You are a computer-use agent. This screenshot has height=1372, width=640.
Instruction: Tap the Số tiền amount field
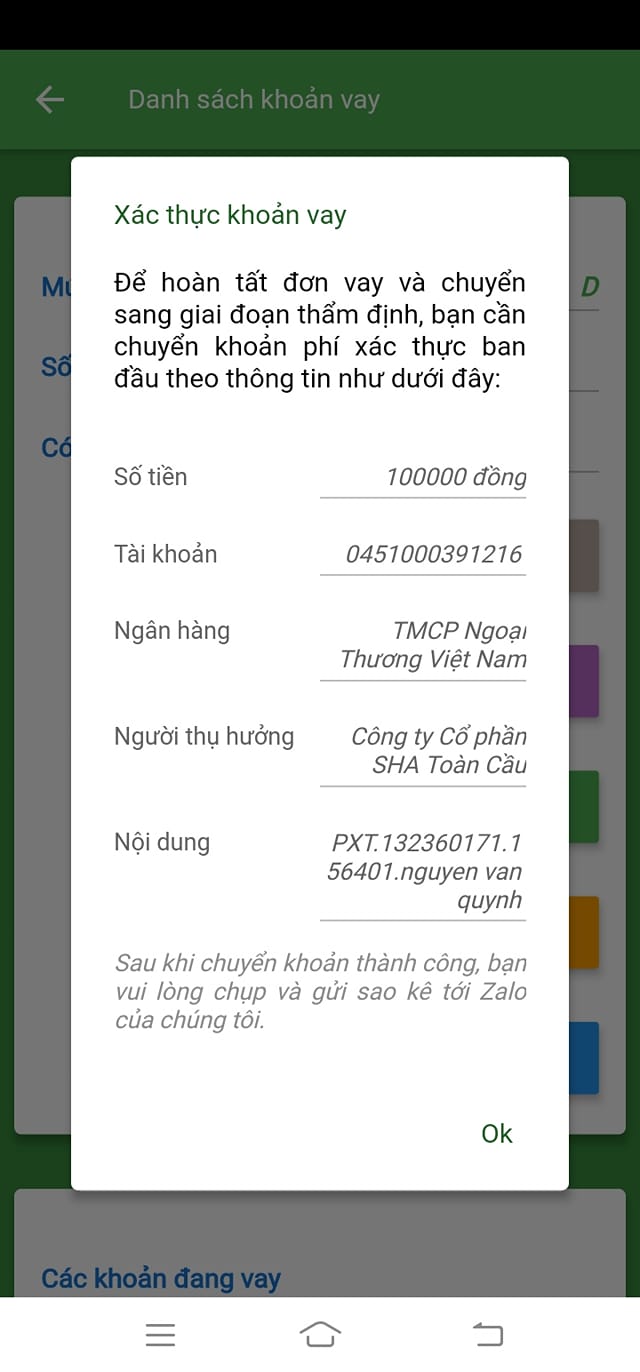click(423, 477)
